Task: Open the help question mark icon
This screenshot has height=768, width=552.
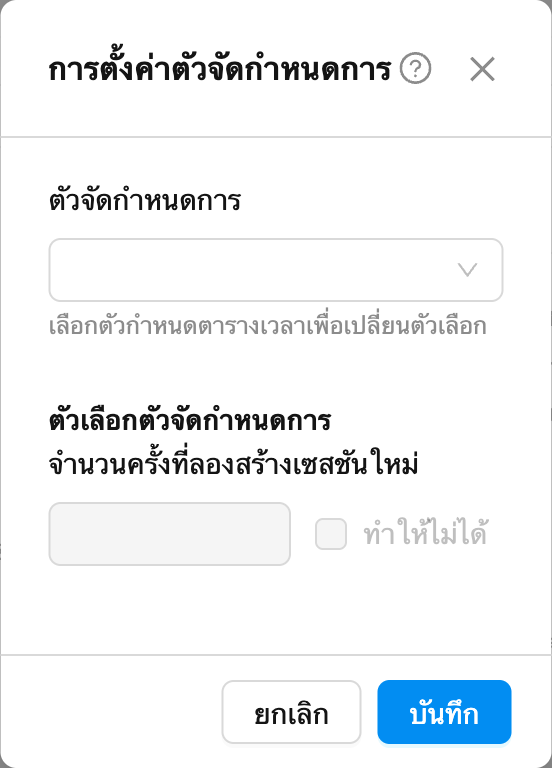Action: 415,69
